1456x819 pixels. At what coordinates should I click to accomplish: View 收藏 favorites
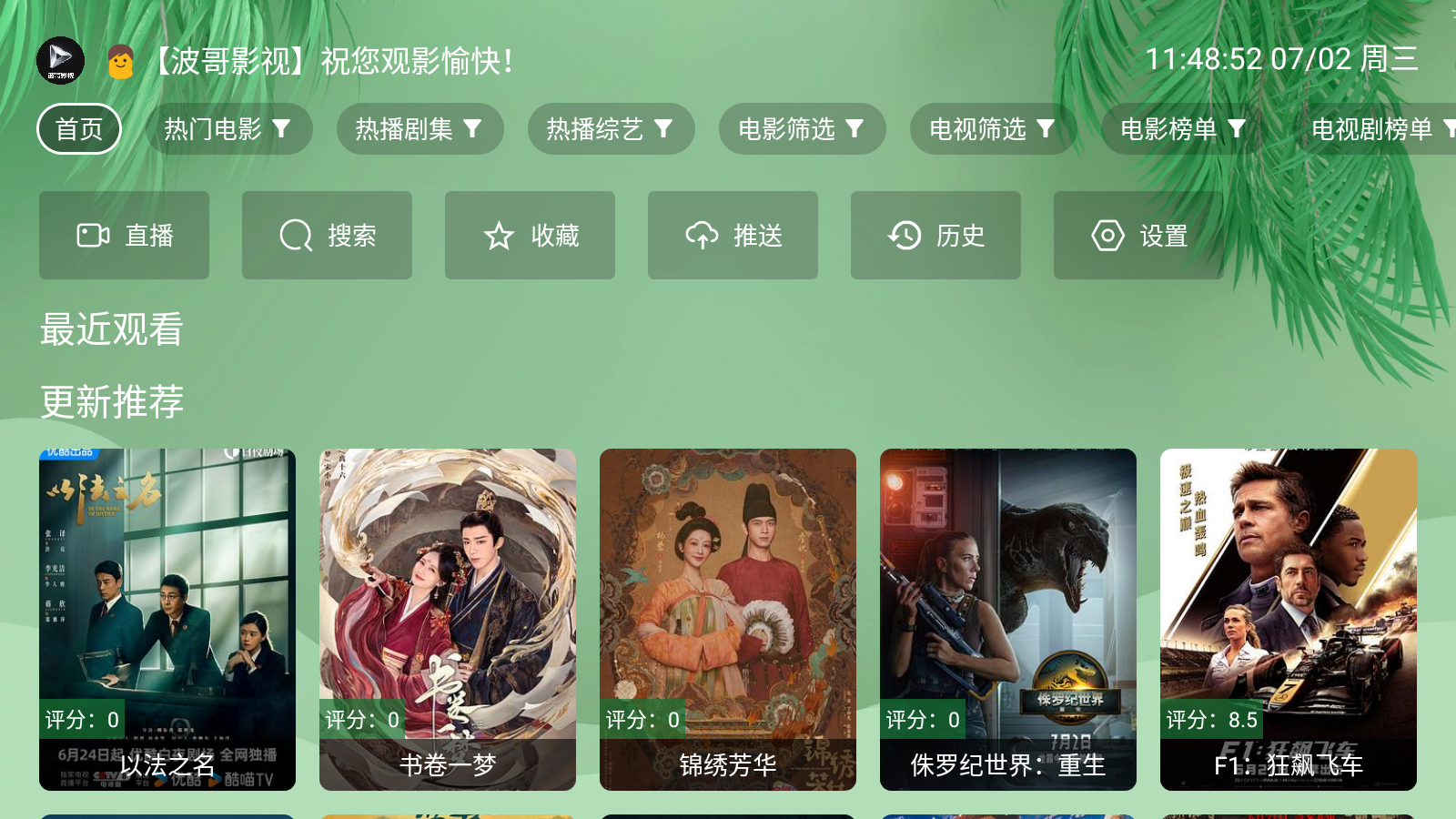pos(530,236)
